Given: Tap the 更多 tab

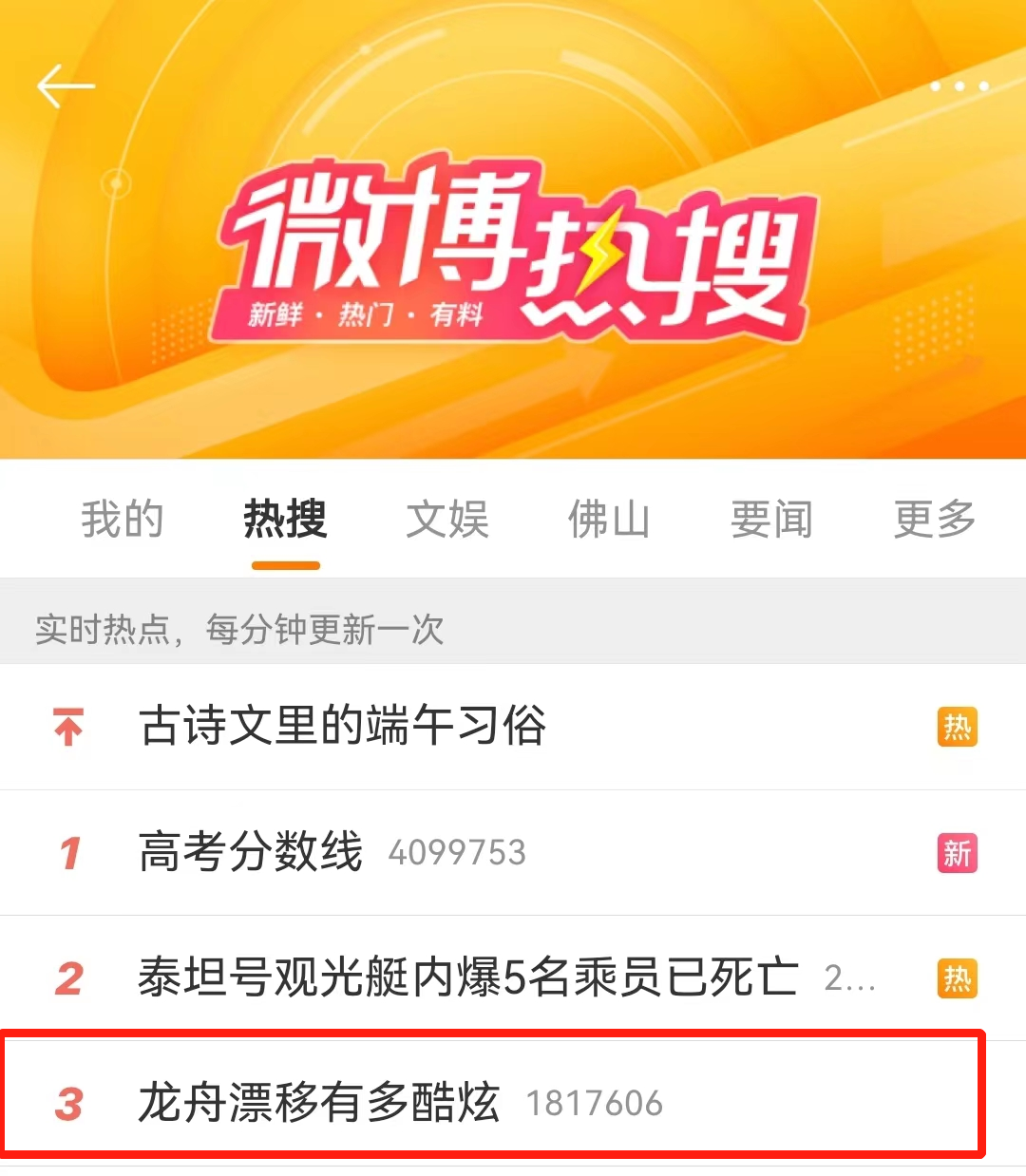Looking at the screenshot, I should click(x=935, y=520).
